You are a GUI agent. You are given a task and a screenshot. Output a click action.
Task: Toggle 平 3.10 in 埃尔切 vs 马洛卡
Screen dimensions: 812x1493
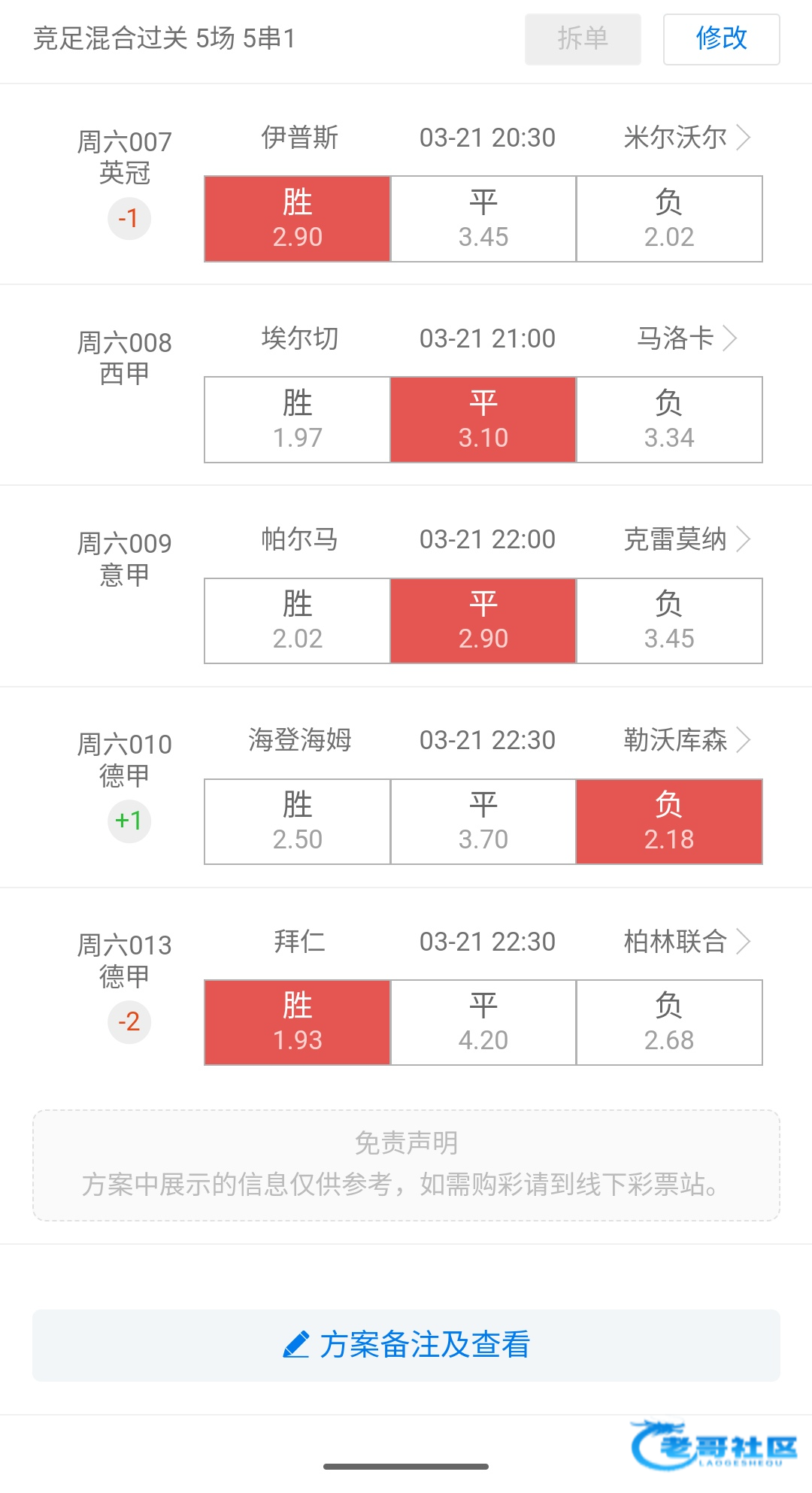click(x=483, y=420)
